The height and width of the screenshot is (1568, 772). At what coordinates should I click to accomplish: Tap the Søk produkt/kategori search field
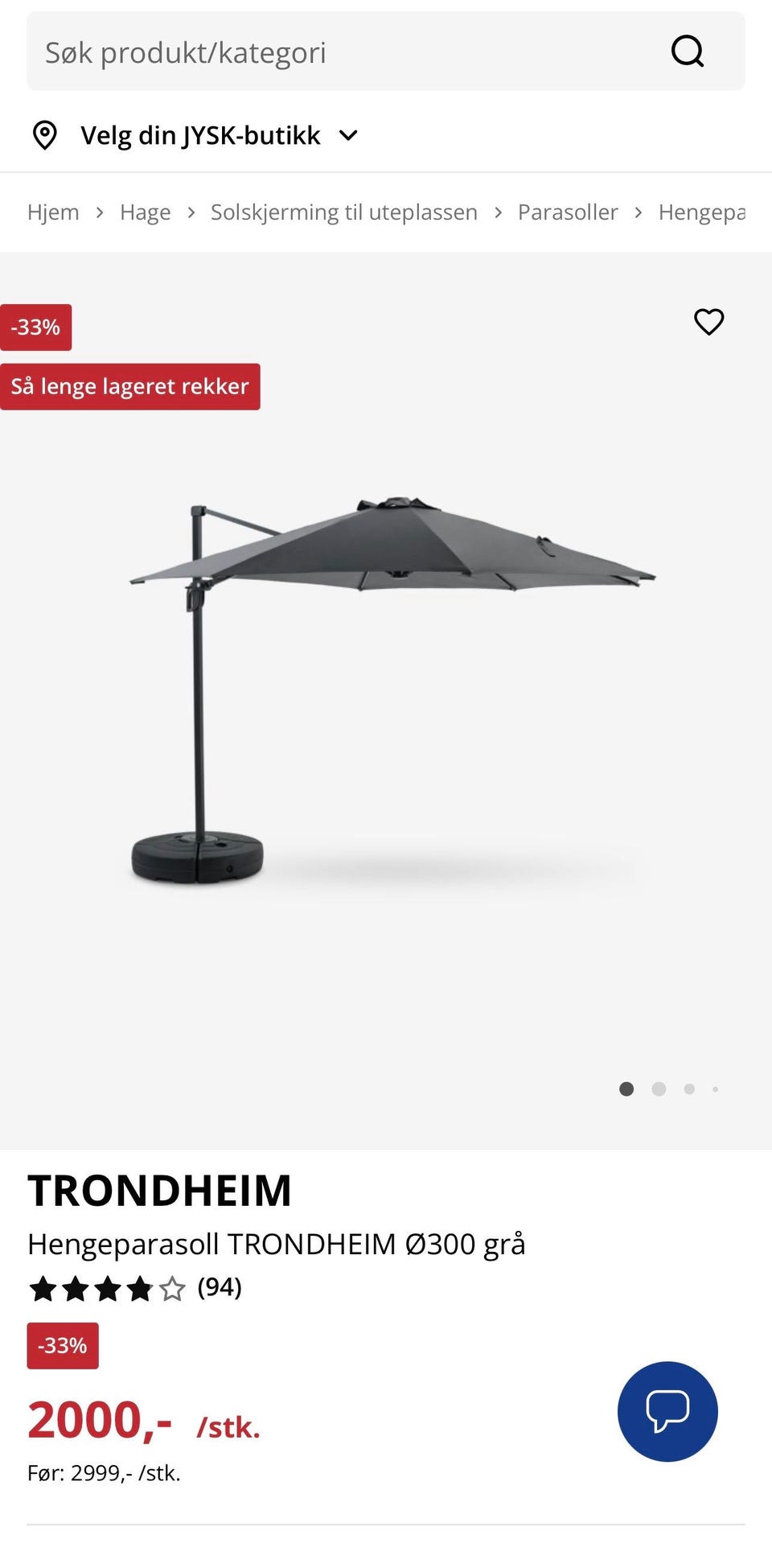click(386, 51)
